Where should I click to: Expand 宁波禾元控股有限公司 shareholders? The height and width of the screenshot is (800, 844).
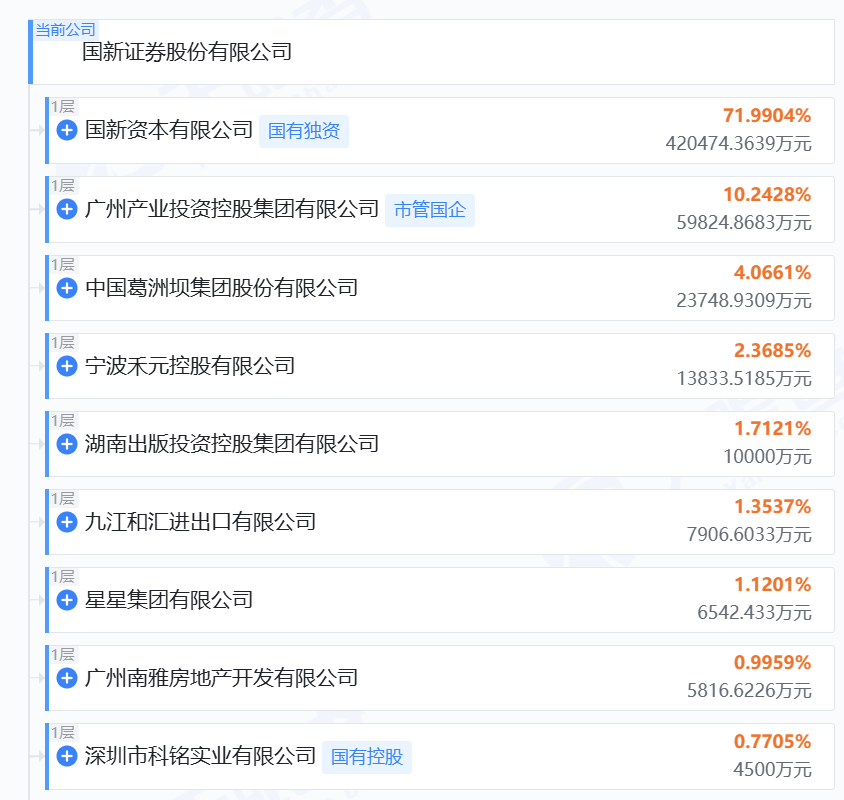67,366
